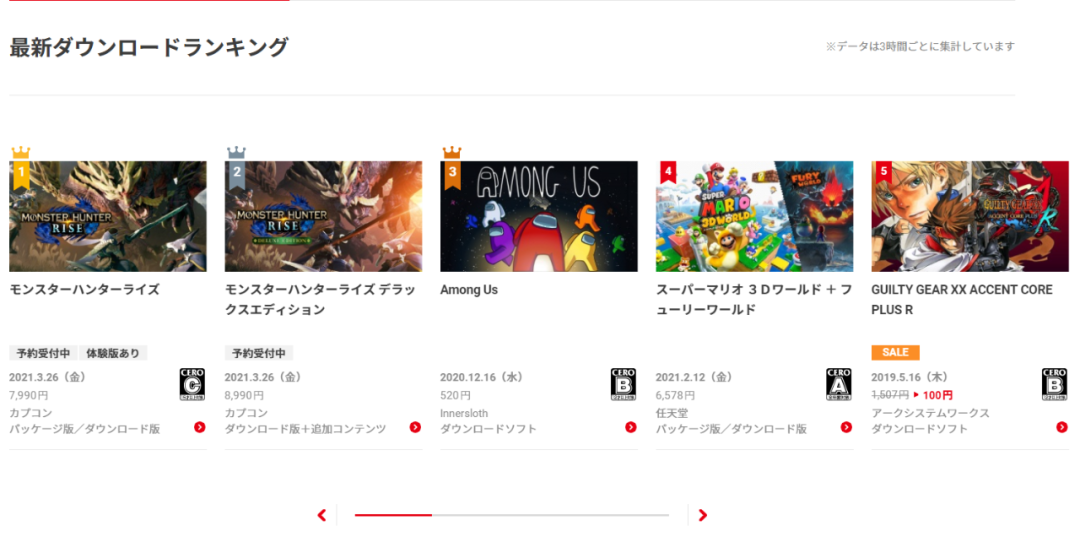The height and width of the screenshot is (537, 1080).
Task: Open Super Mario 3D World card
Action: pos(754,216)
